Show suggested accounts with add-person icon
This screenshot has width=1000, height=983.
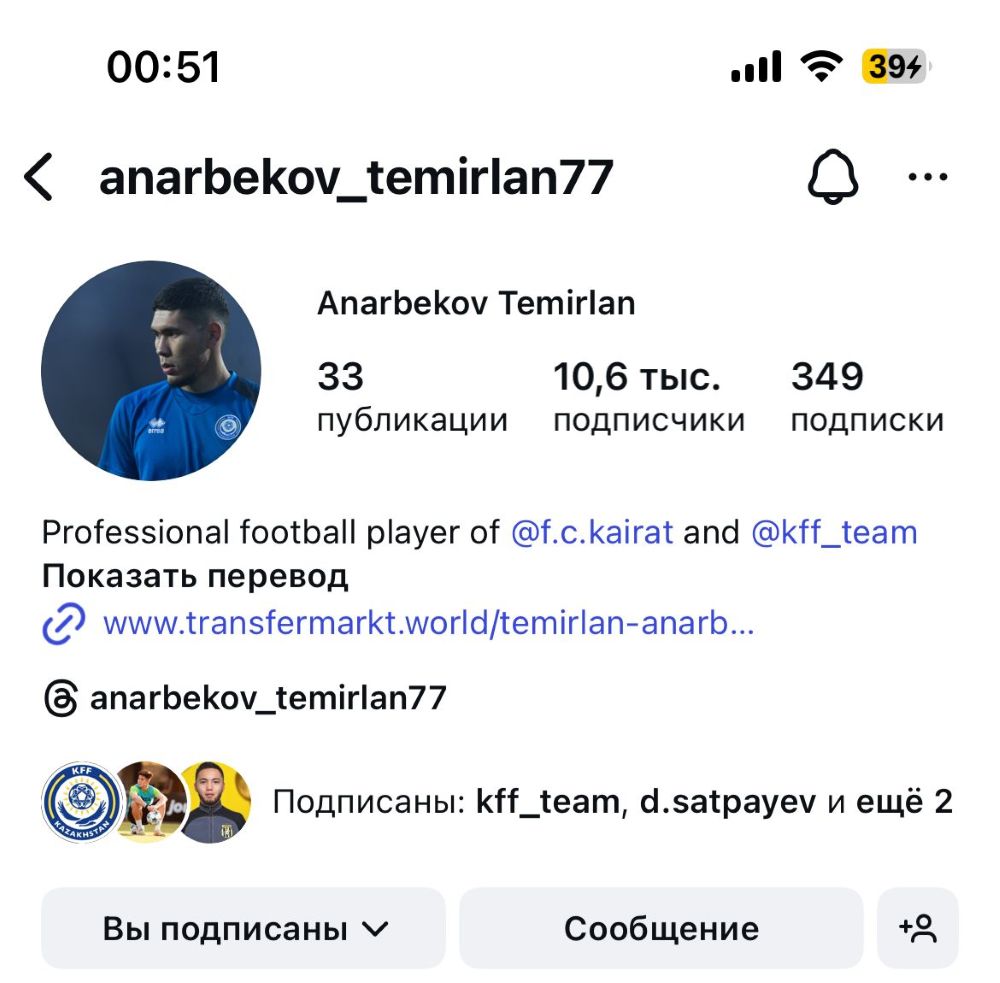(x=917, y=928)
